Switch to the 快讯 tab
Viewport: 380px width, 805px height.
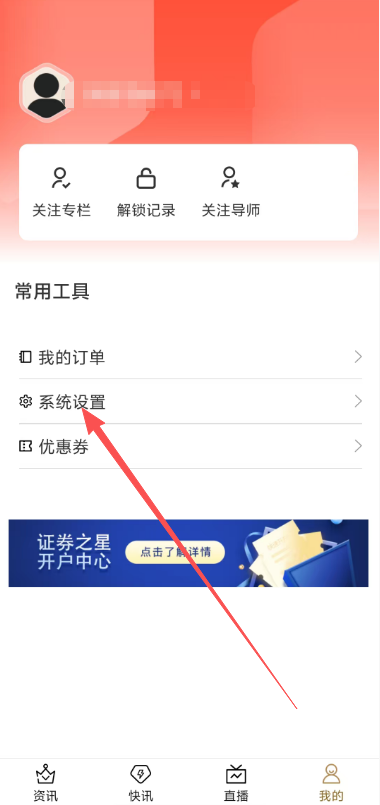[x=141, y=782]
